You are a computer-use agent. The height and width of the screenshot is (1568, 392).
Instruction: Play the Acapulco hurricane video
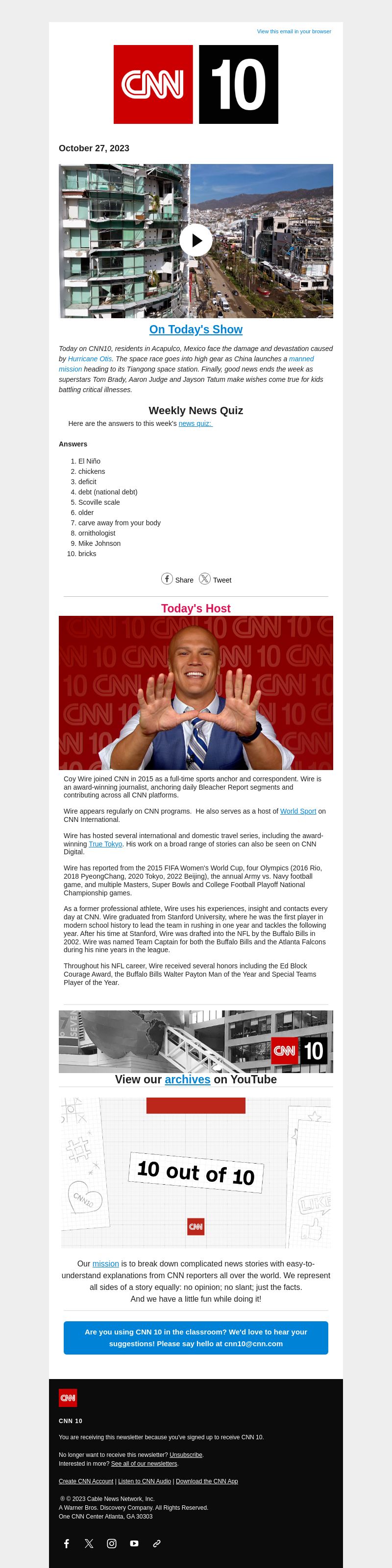196,240
